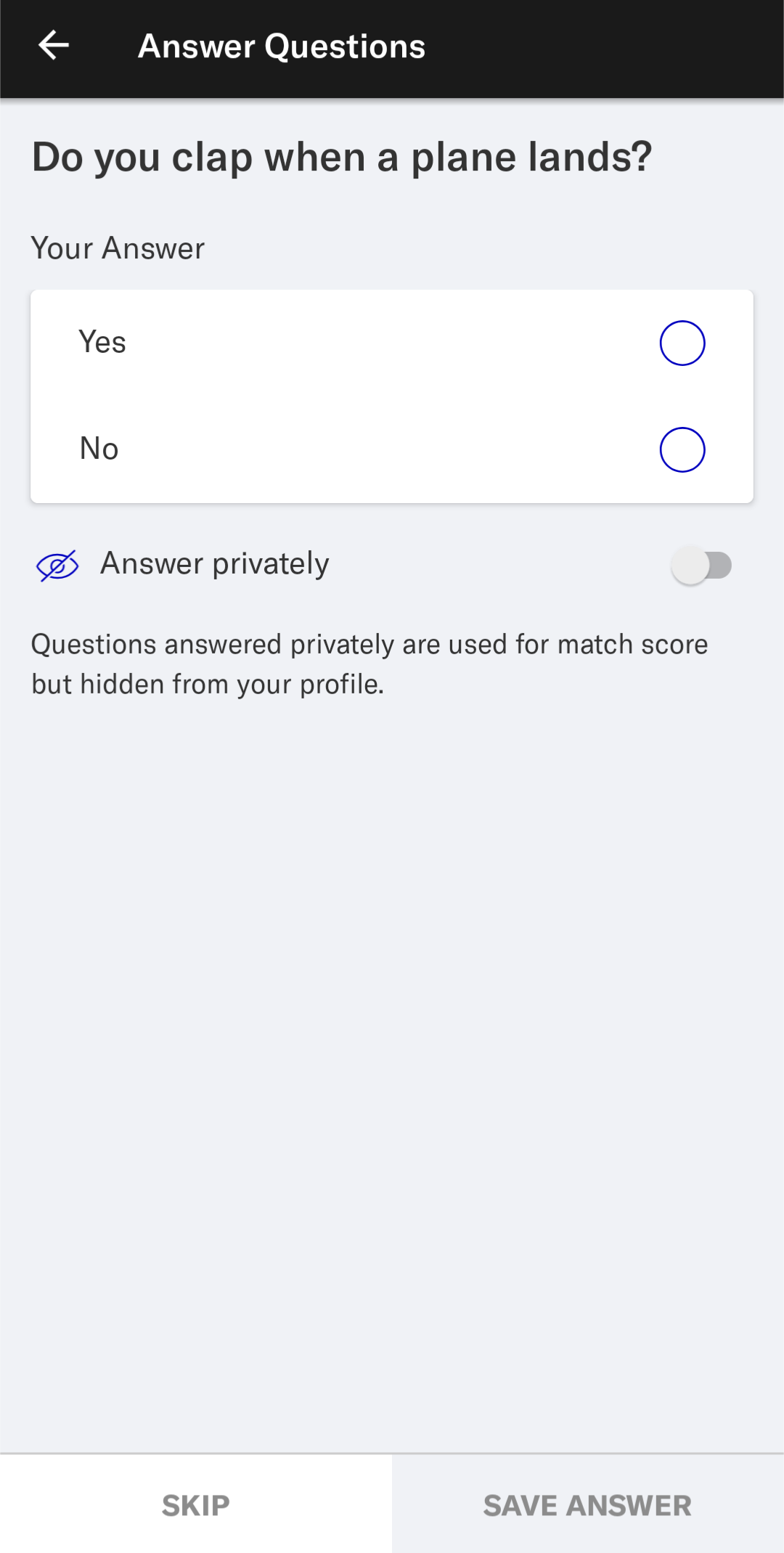The height and width of the screenshot is (1553, 784).
Task: Tap Save Answer button
Action: point(588,1504)
